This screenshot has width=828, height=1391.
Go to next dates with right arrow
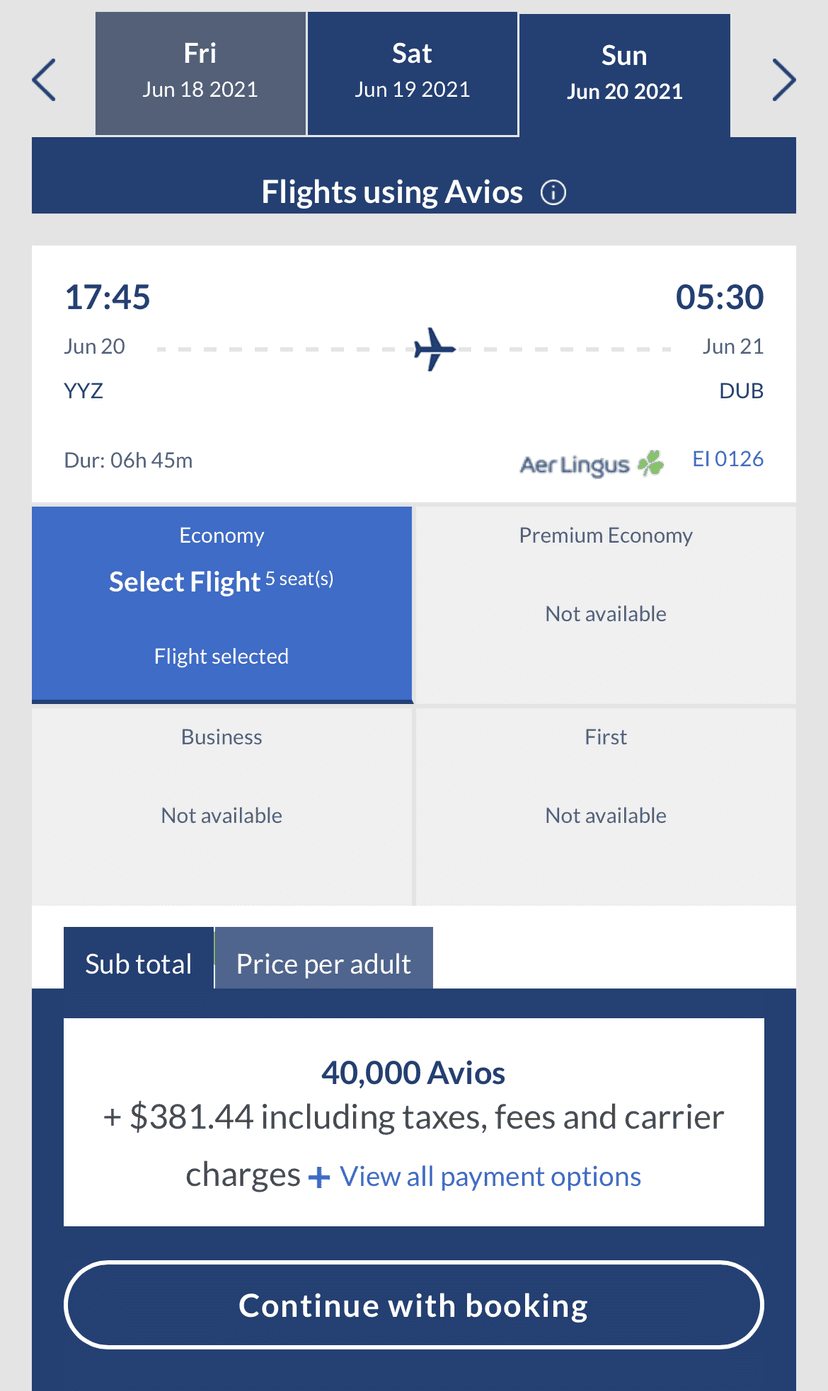[x=784, y=80]
